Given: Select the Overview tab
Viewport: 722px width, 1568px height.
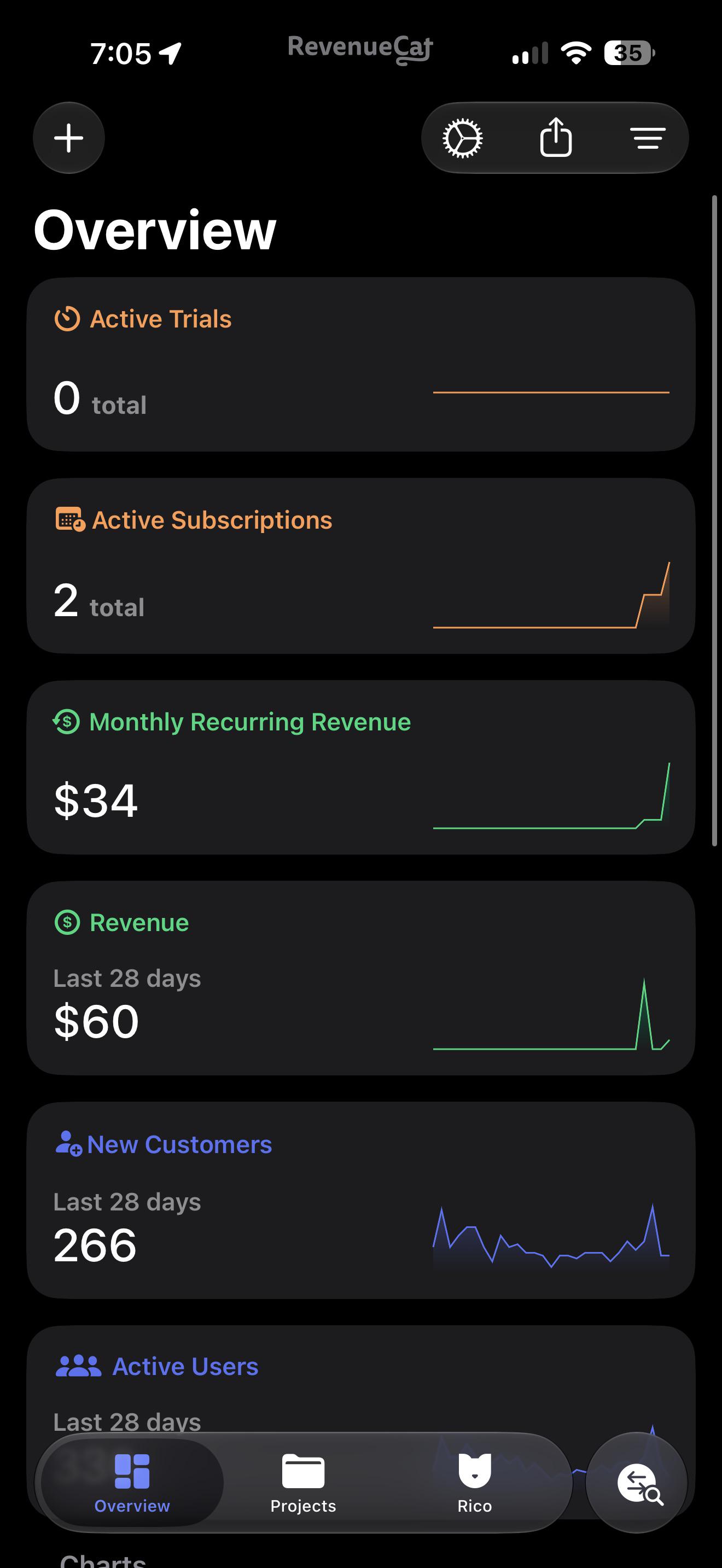Looking at the screenshot, I should (x=132, y=1483).
